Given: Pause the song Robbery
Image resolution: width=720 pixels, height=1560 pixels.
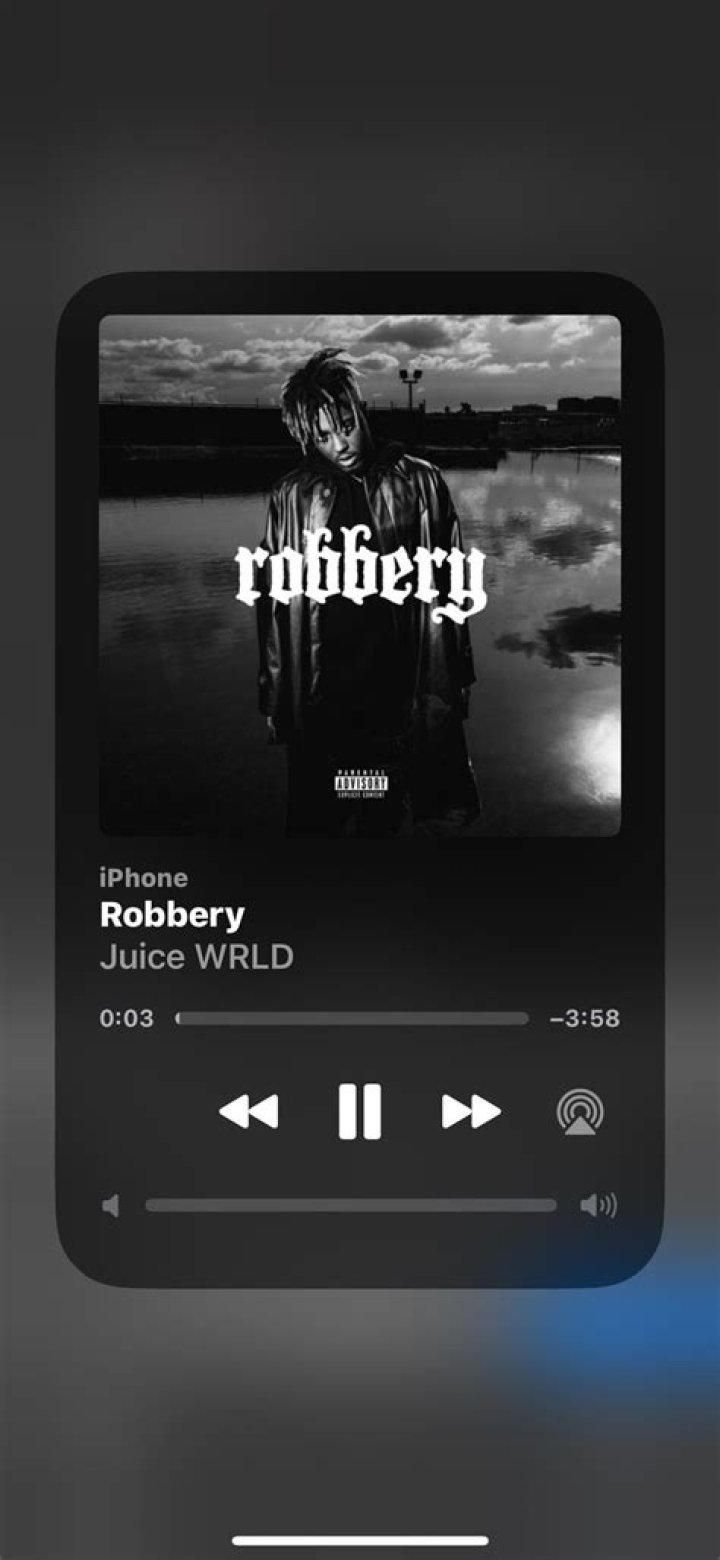Looking at the screenshot, I should click(359, 1111).
